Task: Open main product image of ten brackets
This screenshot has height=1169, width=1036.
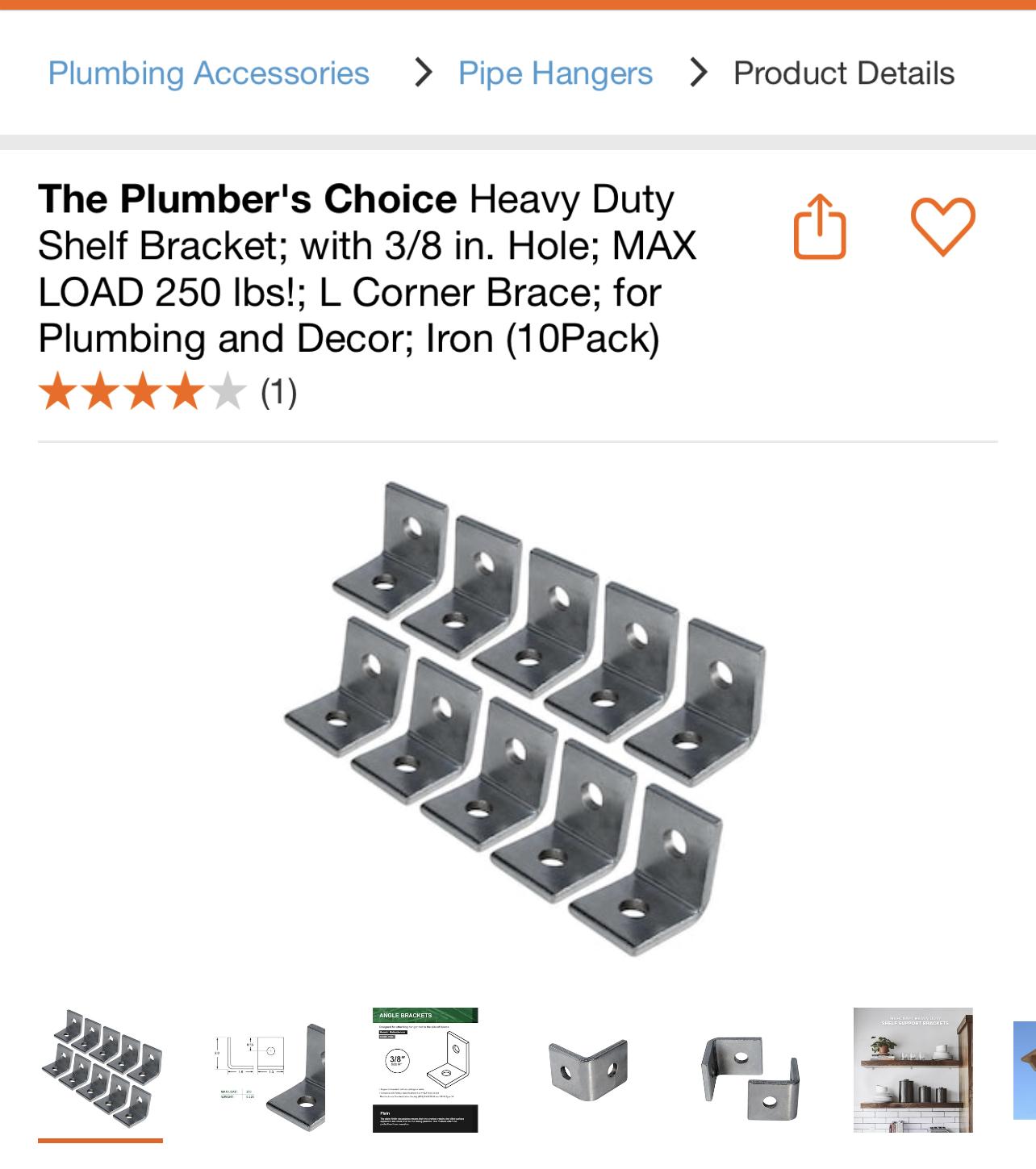Action: click(524, 718)
